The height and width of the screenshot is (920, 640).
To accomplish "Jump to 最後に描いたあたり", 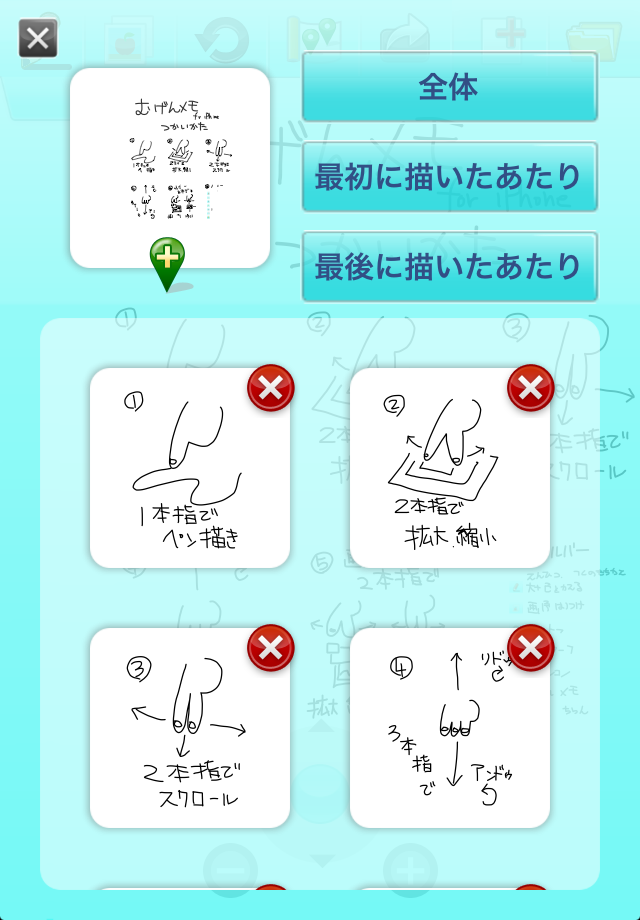I will pyautogui.click(x=449, y=267).
